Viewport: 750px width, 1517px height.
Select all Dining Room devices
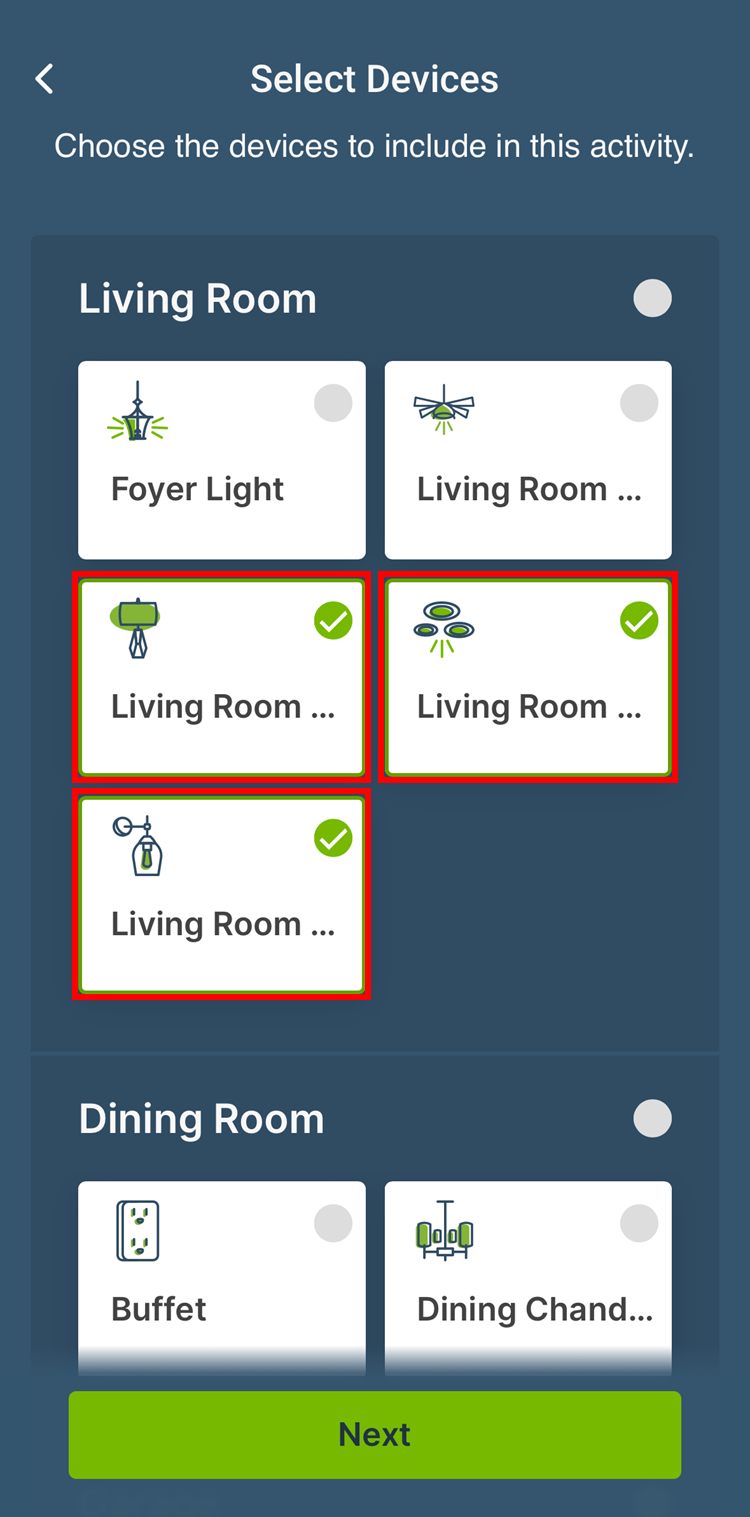coord(651,1118)
